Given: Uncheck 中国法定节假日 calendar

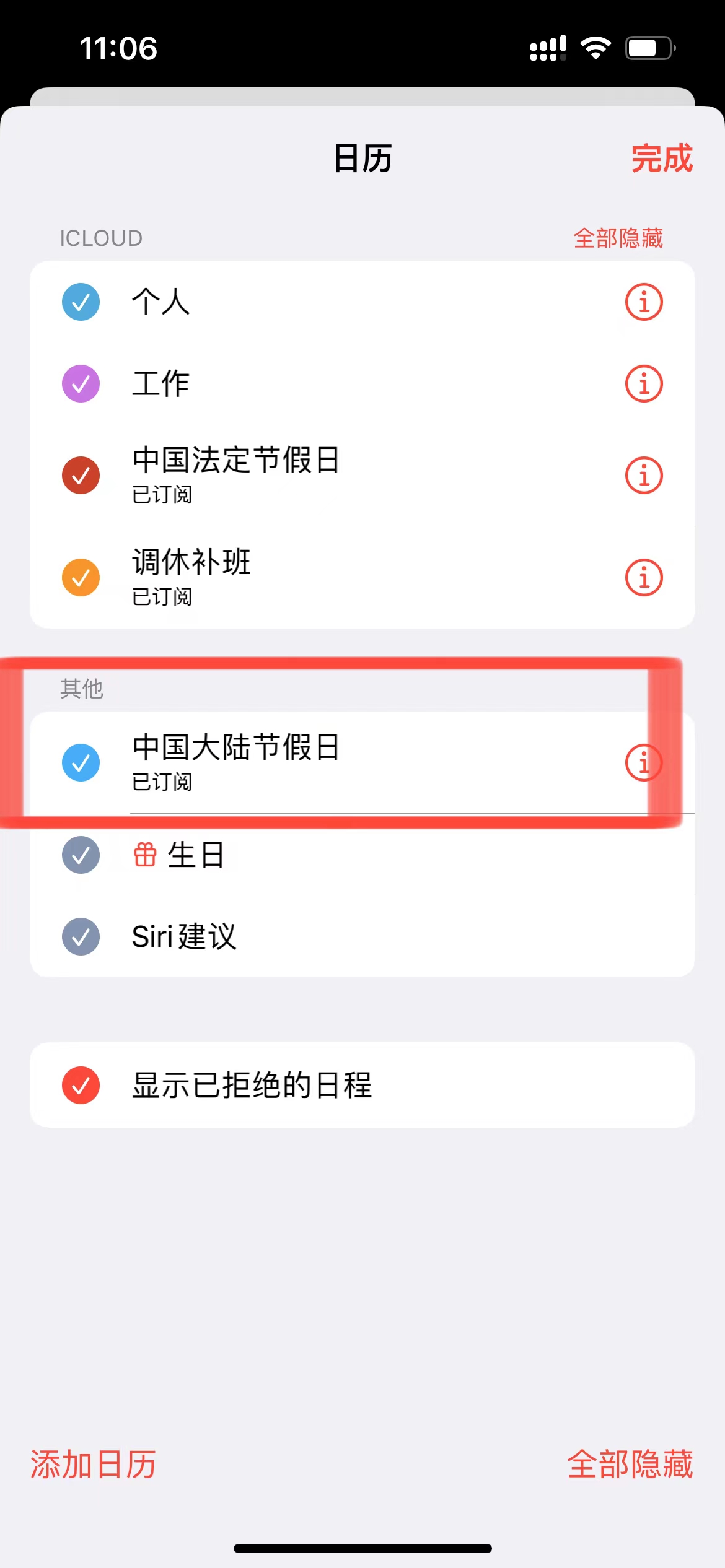Looking at the screenshot, I should coord(81,476).
